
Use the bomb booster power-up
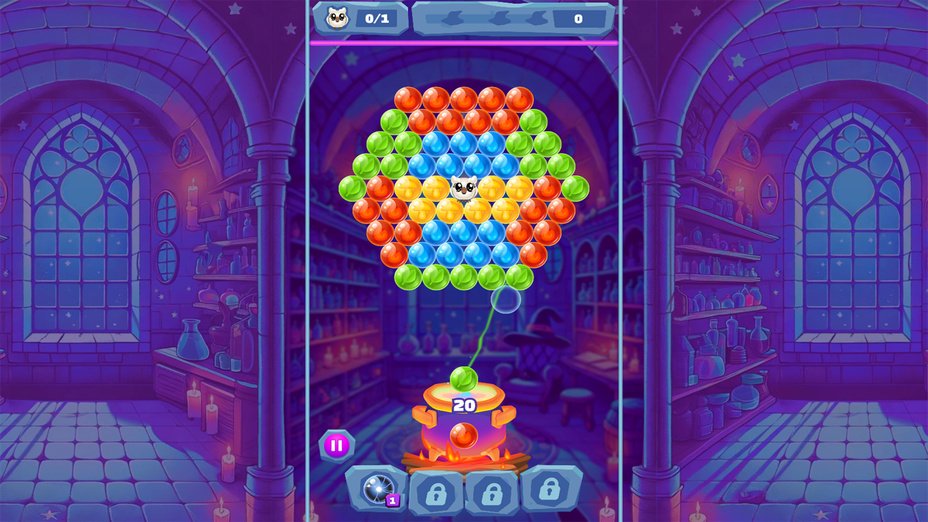pos(379,489)
